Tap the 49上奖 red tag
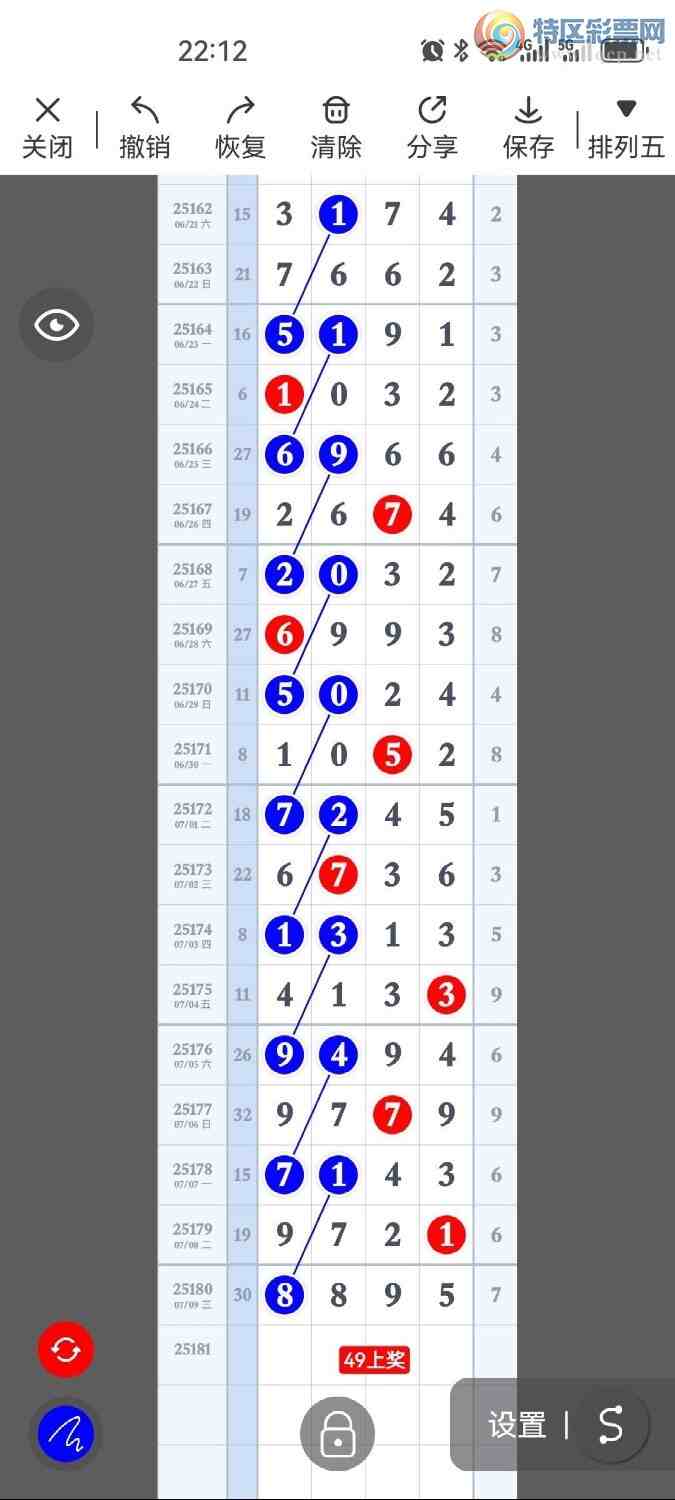 pyautogui.click(x=374, y=1360)
